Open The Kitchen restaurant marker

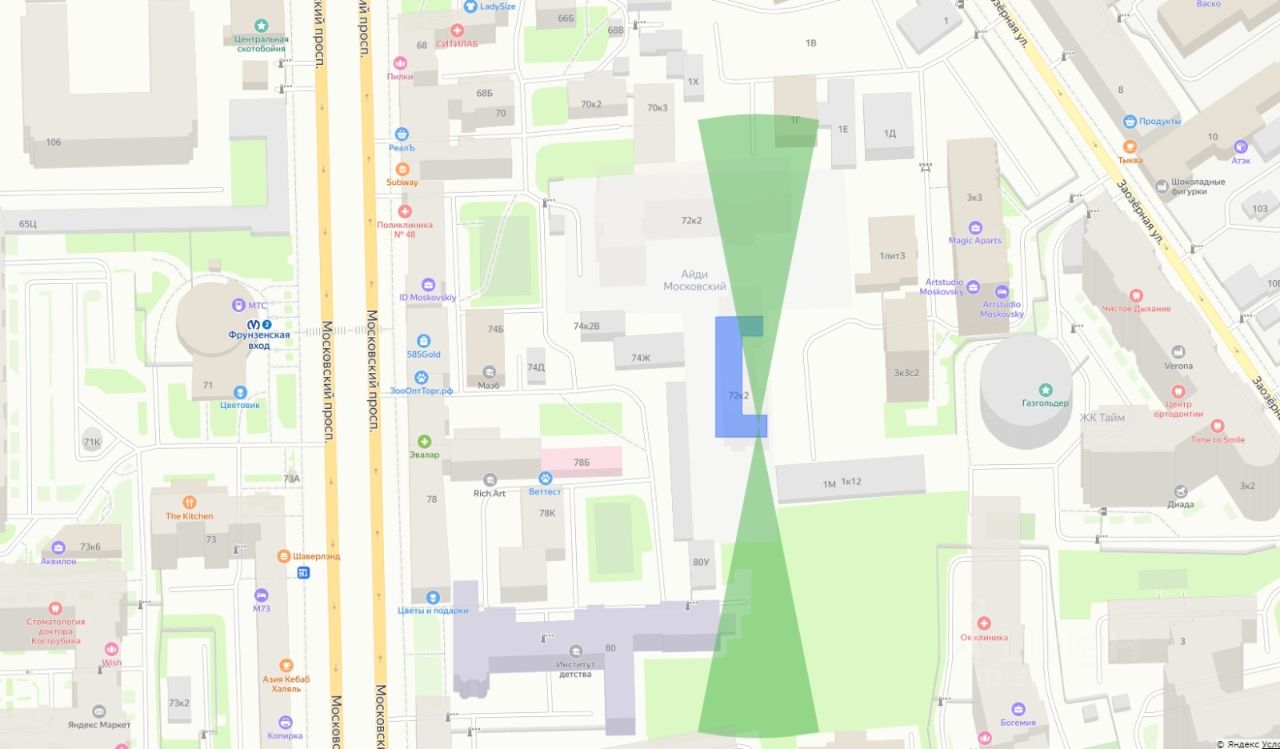(x=189, y=502)
